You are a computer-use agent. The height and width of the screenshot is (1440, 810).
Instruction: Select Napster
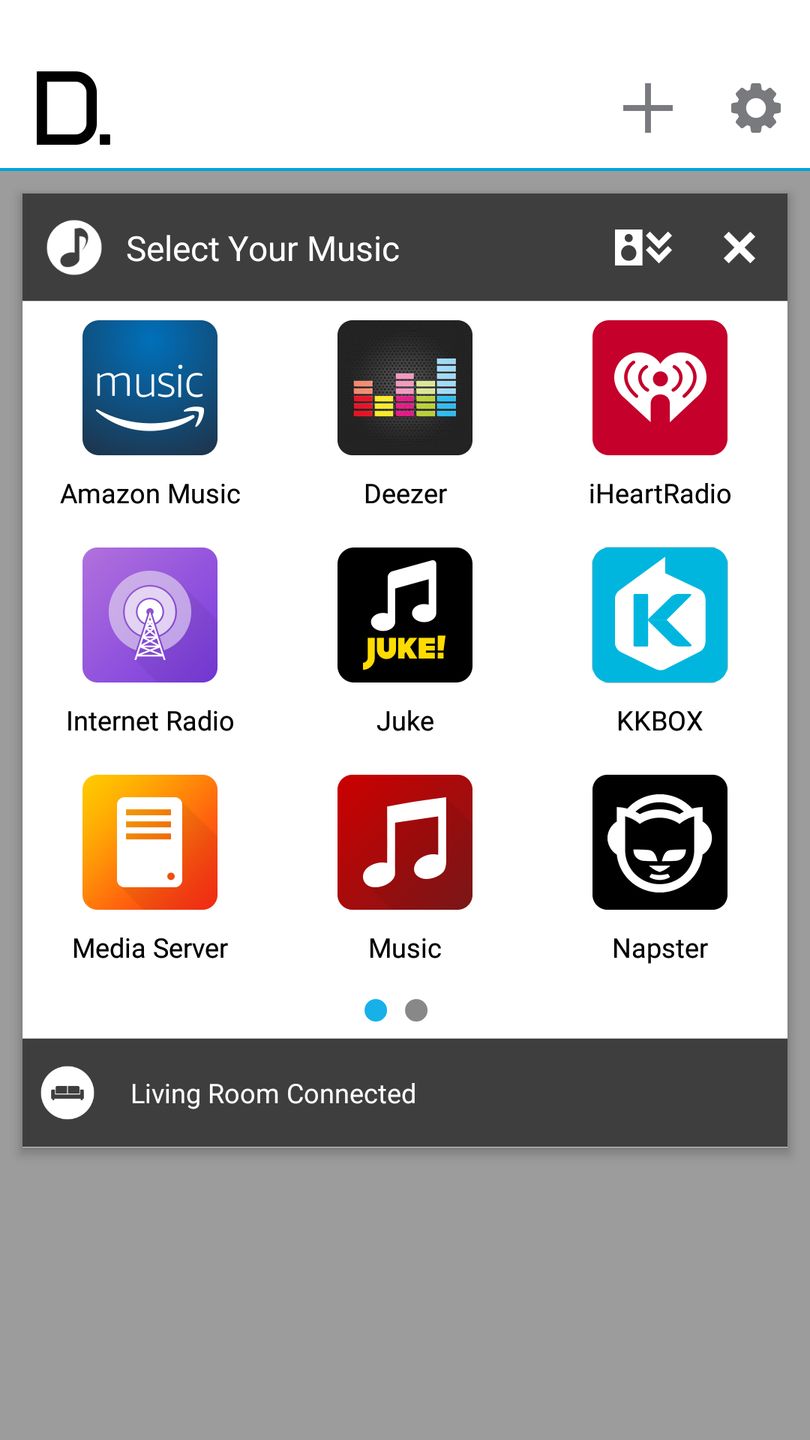tap(660, 842)
